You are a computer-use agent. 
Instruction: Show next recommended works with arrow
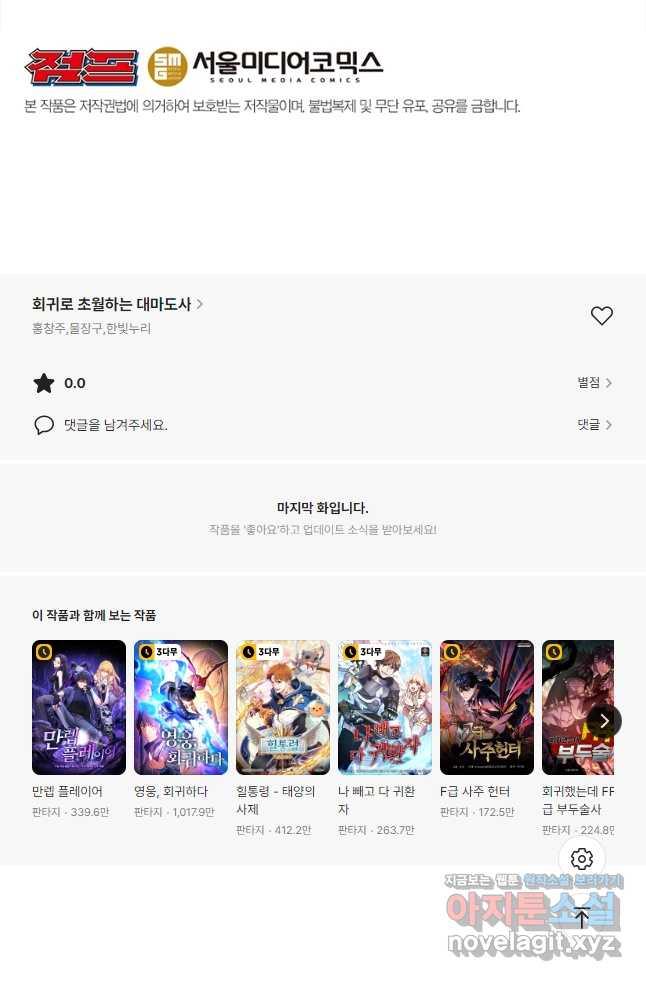604,720
